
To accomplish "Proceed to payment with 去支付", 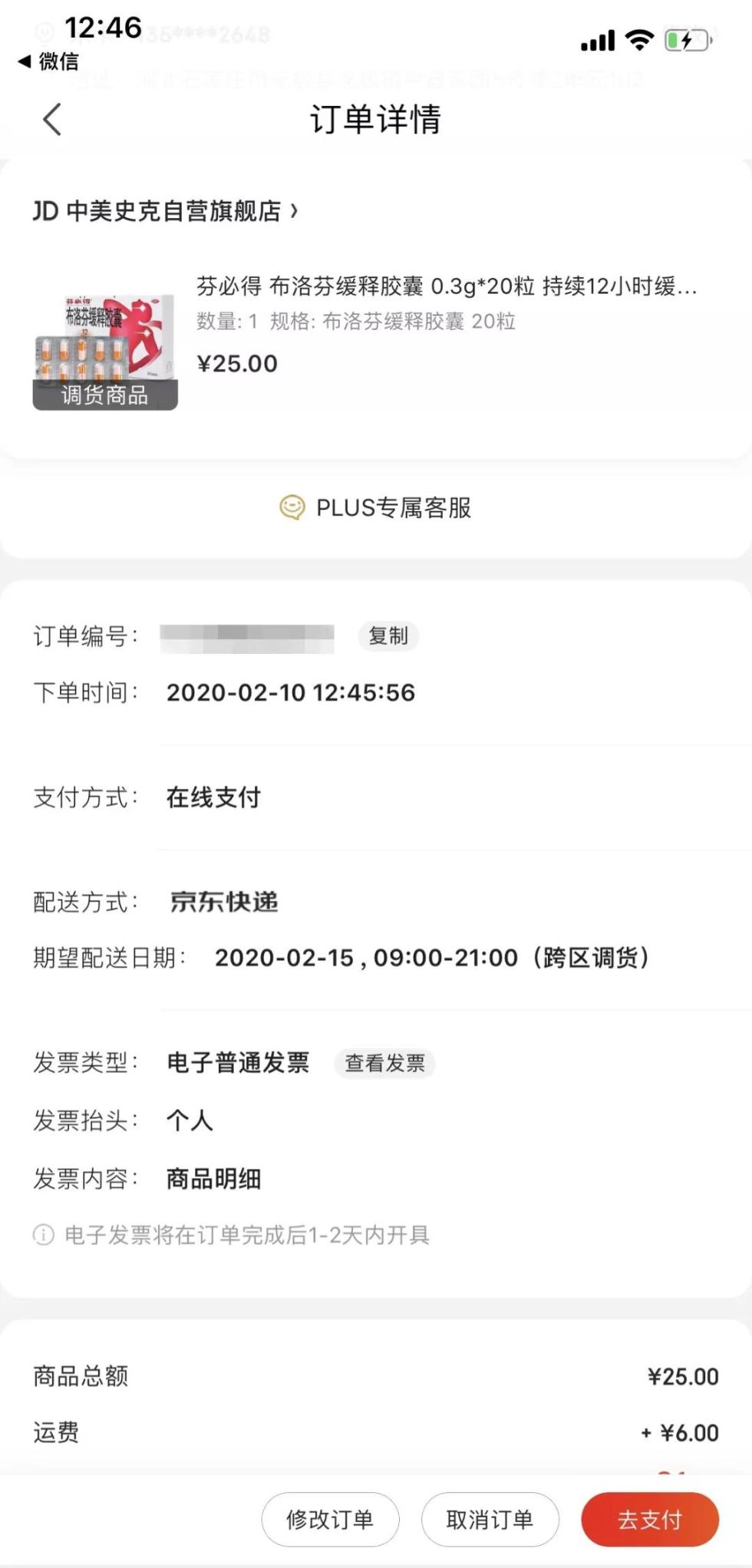I will pos(649,1519).
